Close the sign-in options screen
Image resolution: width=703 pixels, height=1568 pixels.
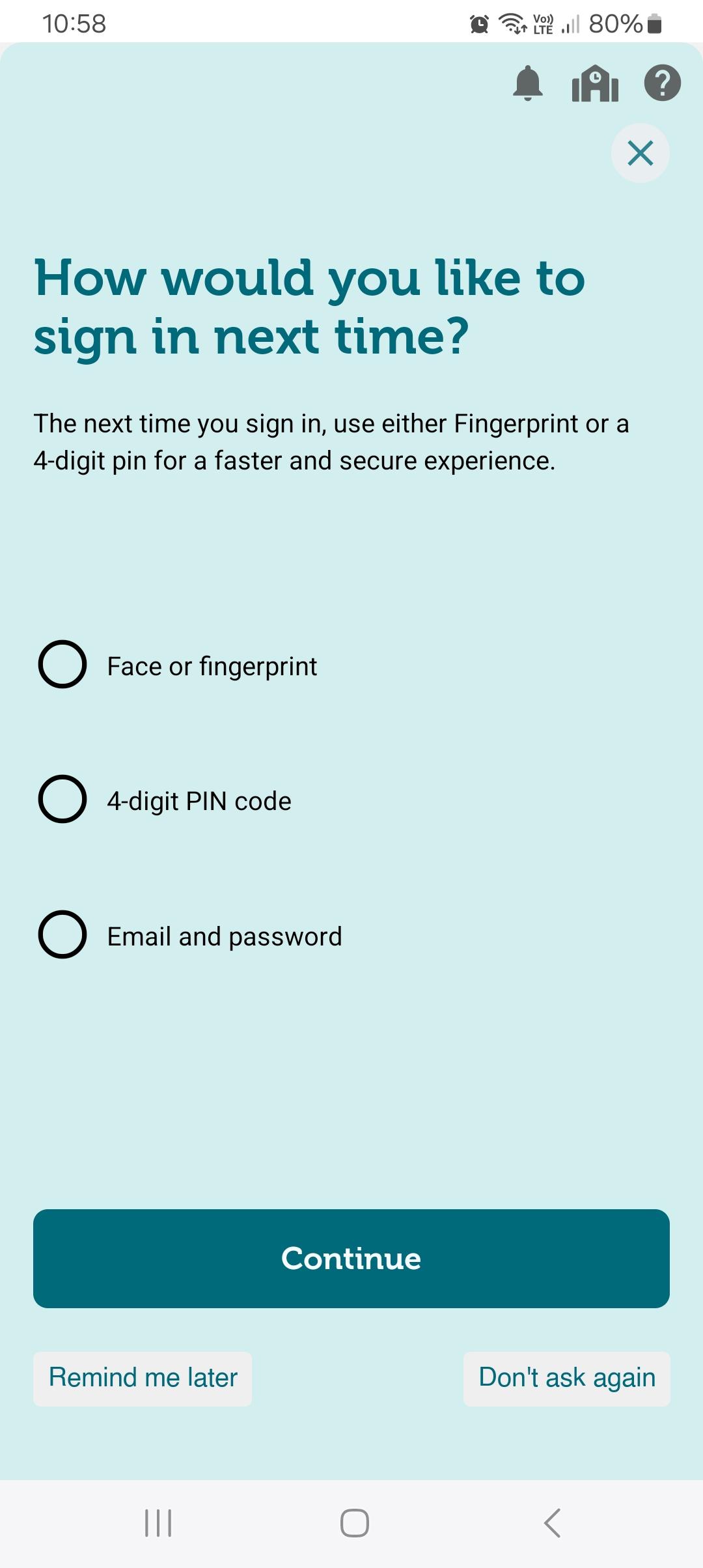coord(640,154)
